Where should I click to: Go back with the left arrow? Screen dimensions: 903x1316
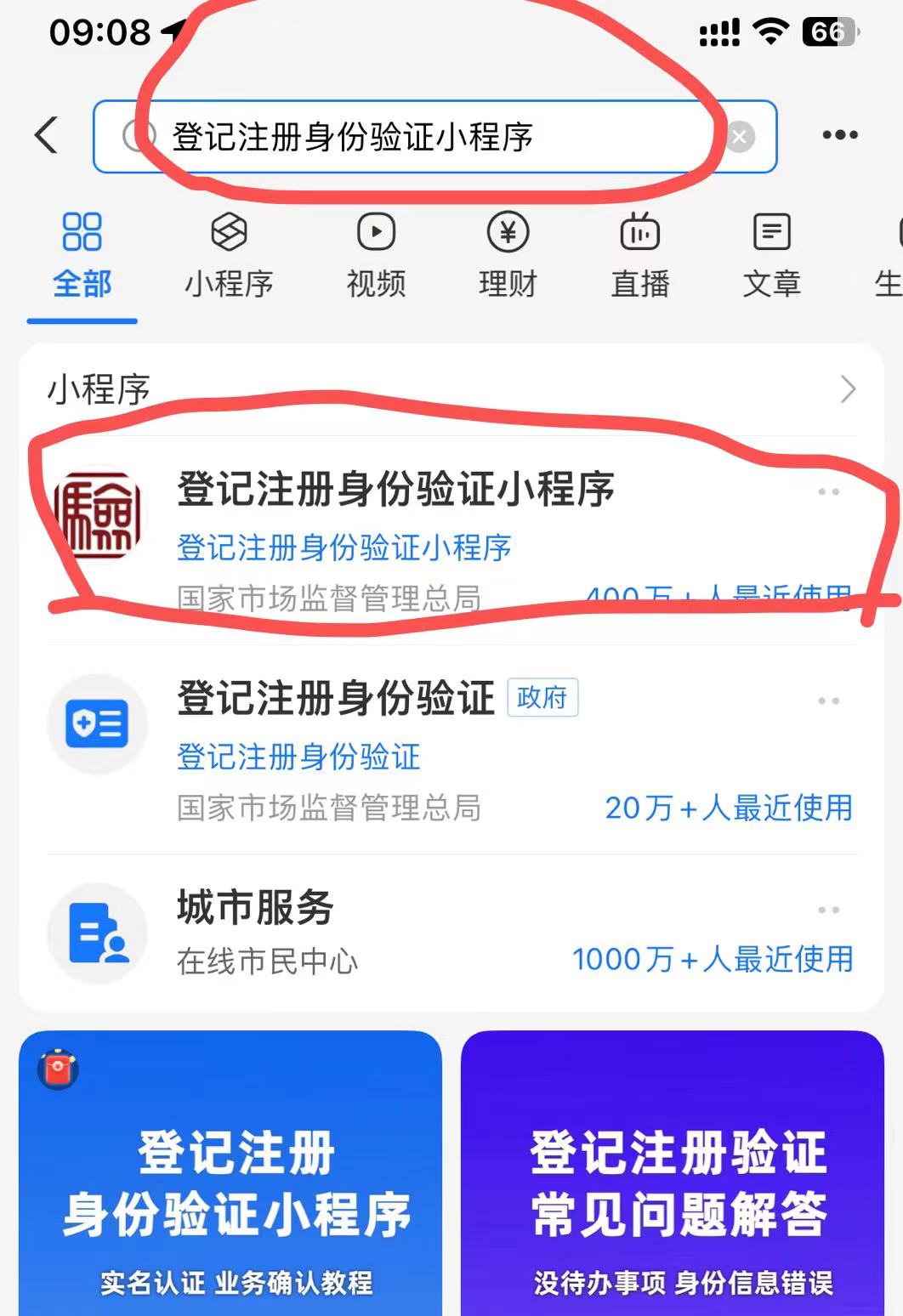[47, 135]
